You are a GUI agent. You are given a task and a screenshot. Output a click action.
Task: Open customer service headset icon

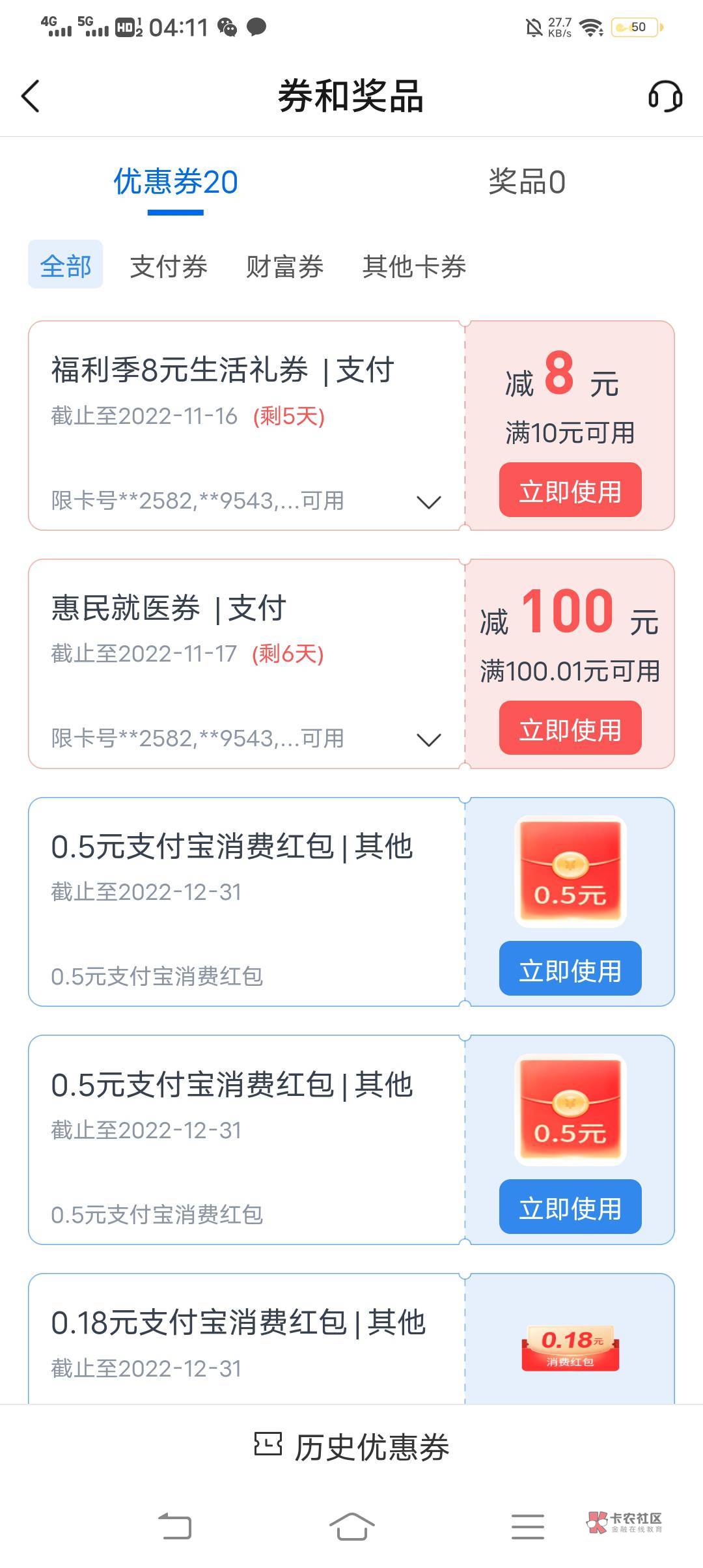point(665,96)
